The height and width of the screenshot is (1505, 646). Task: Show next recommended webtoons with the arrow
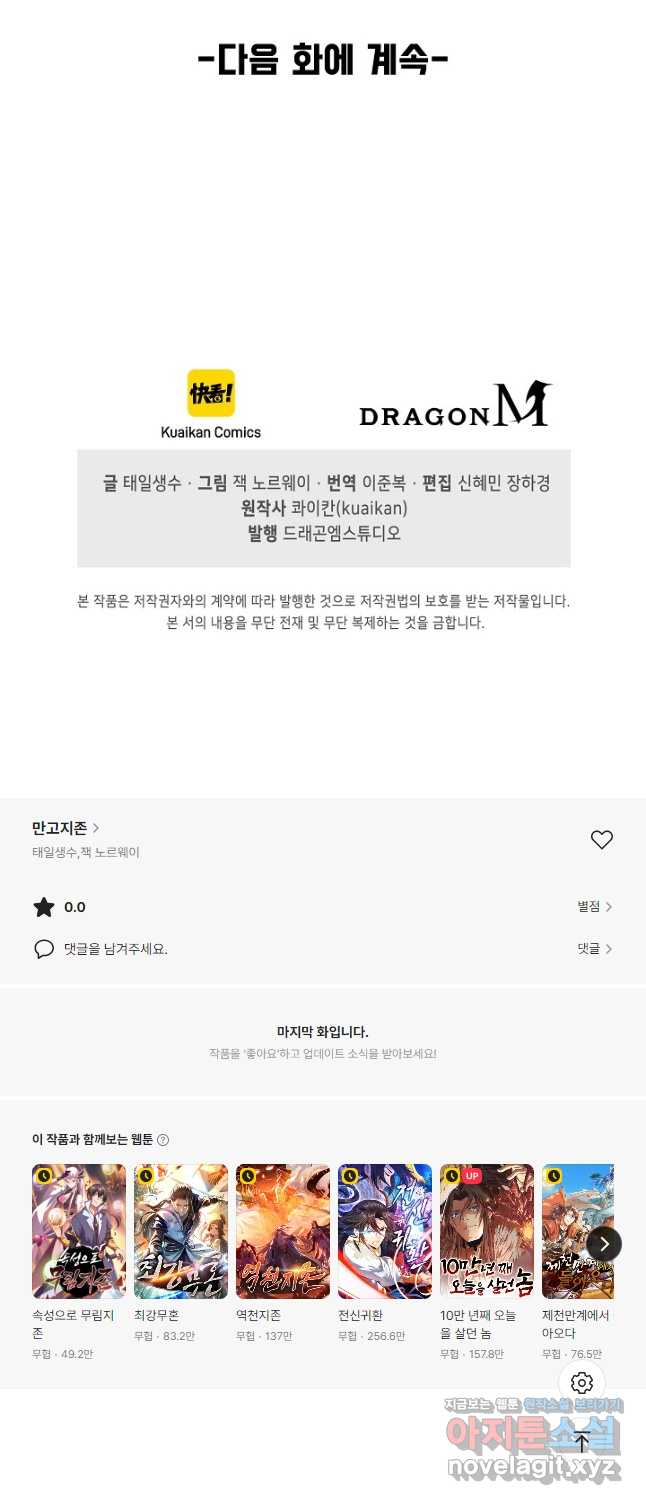[x=604, y=1244]
